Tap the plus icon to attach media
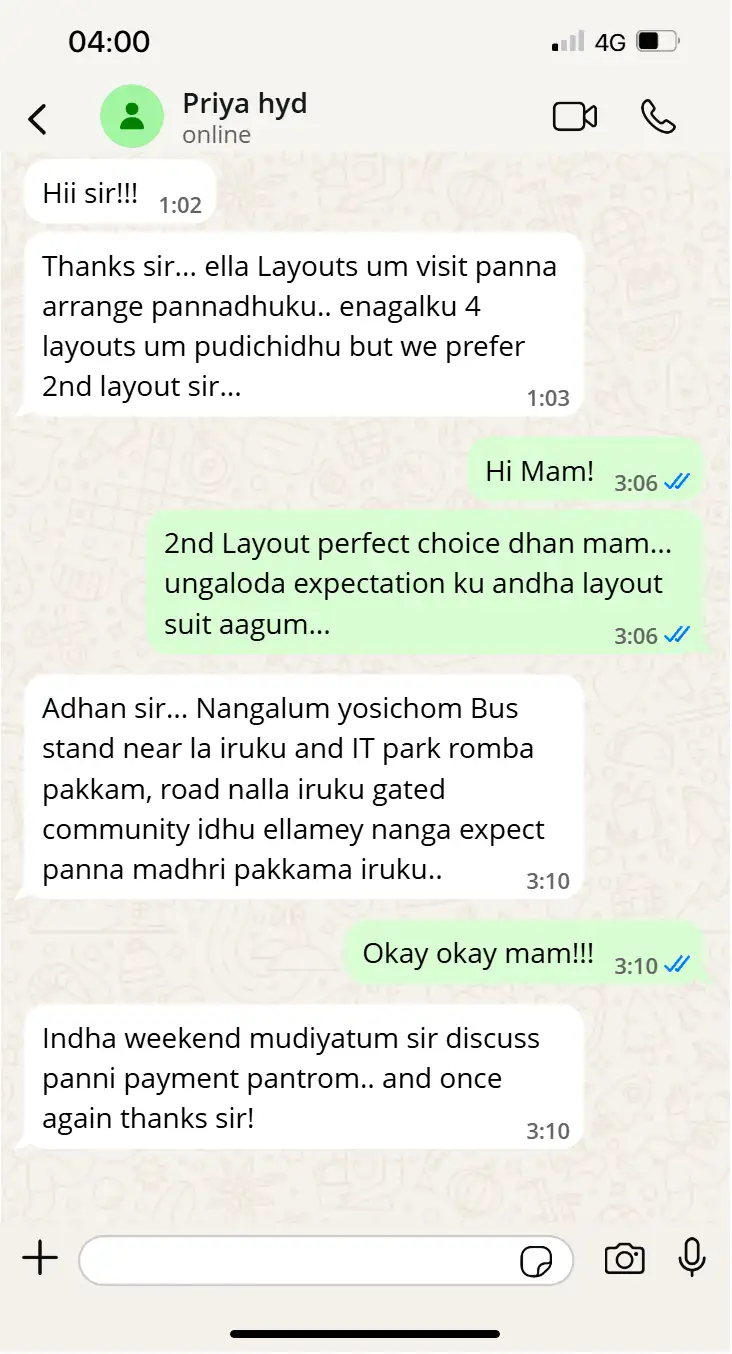 [x=38, y=1259]
